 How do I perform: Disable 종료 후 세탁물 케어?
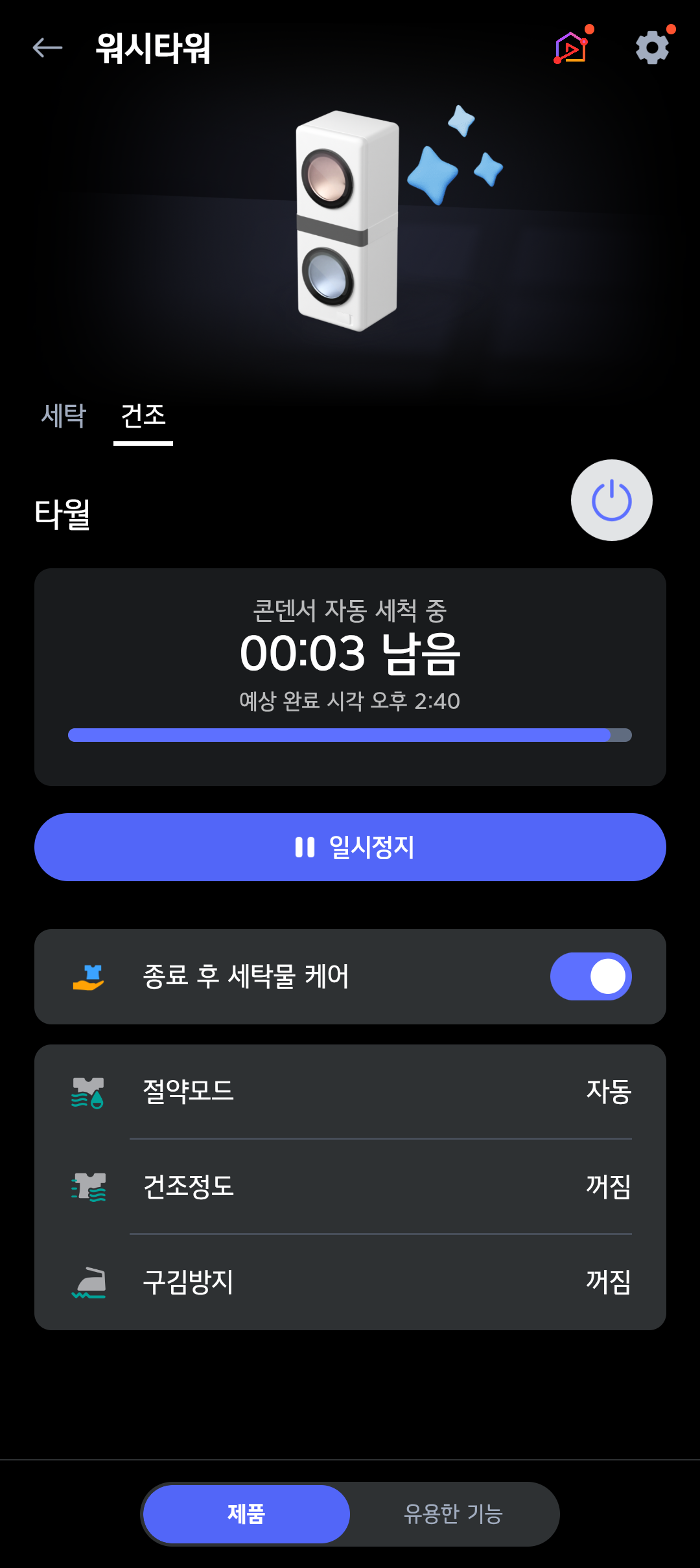pos(590,976)
